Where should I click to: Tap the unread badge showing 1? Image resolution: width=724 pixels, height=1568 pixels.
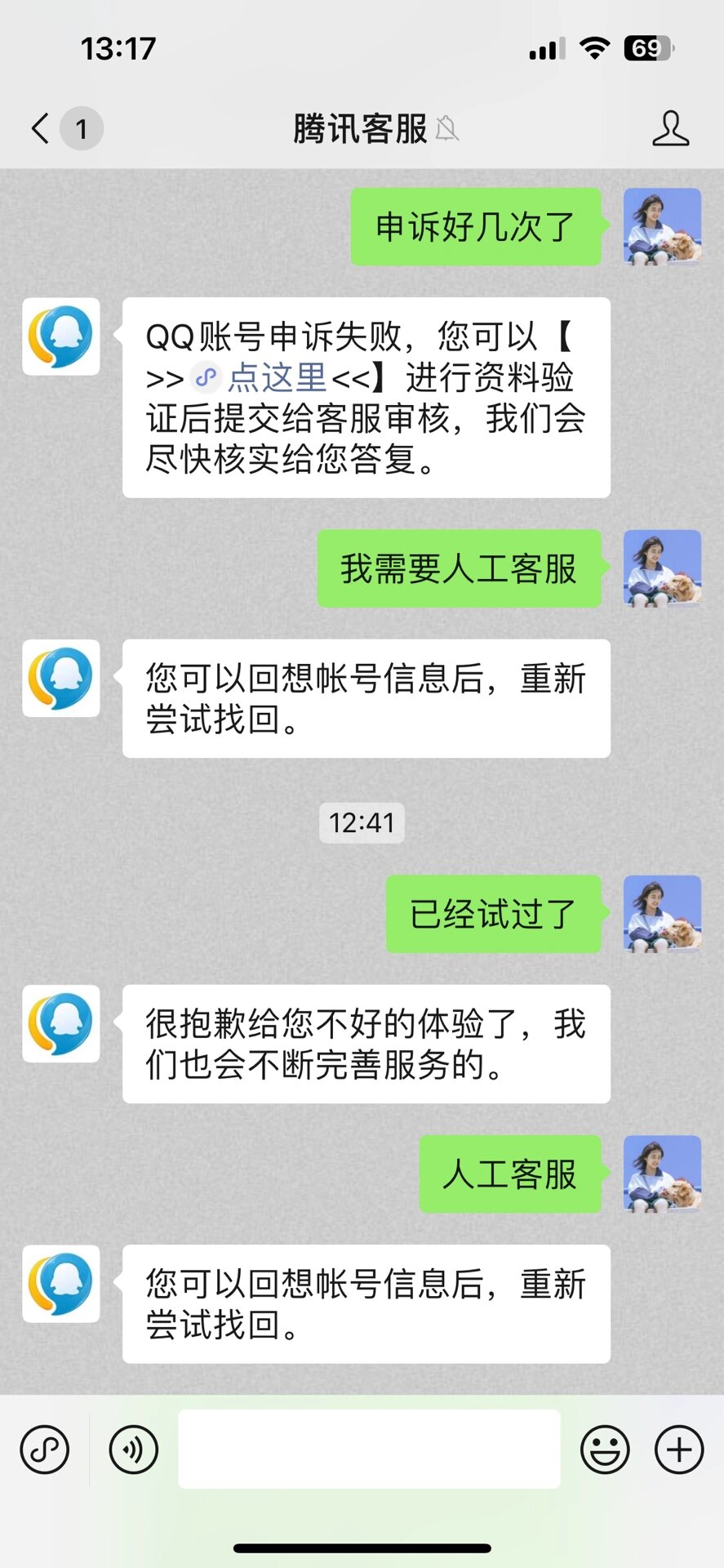click(x=82, y=129)
